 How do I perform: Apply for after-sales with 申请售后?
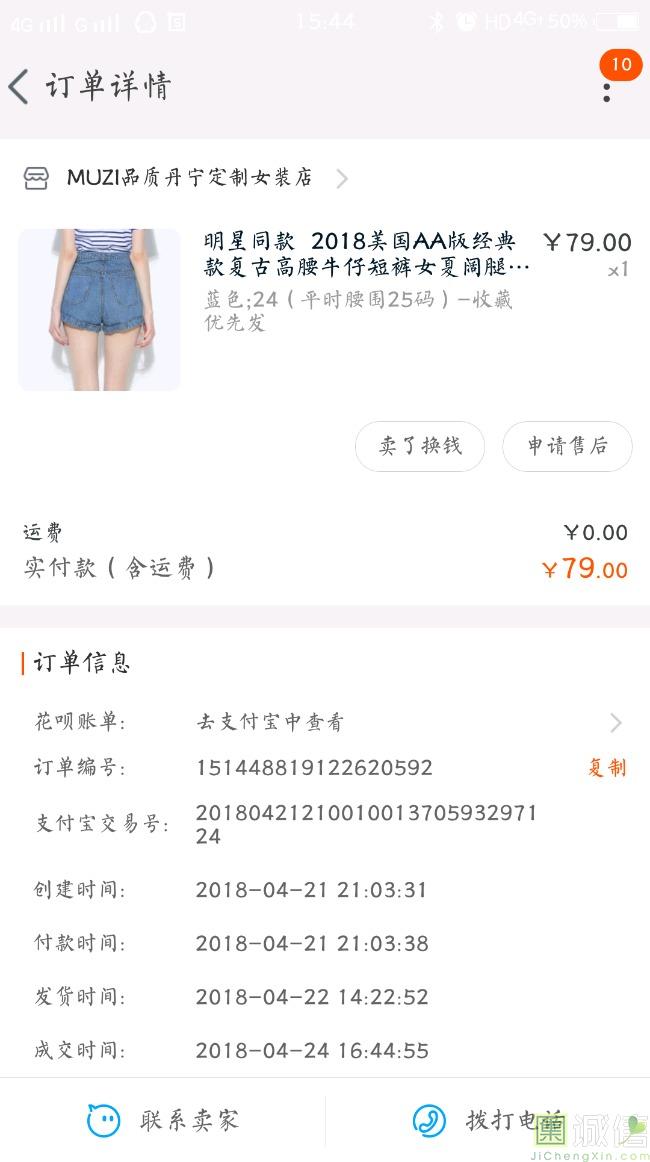pos(567,446)
